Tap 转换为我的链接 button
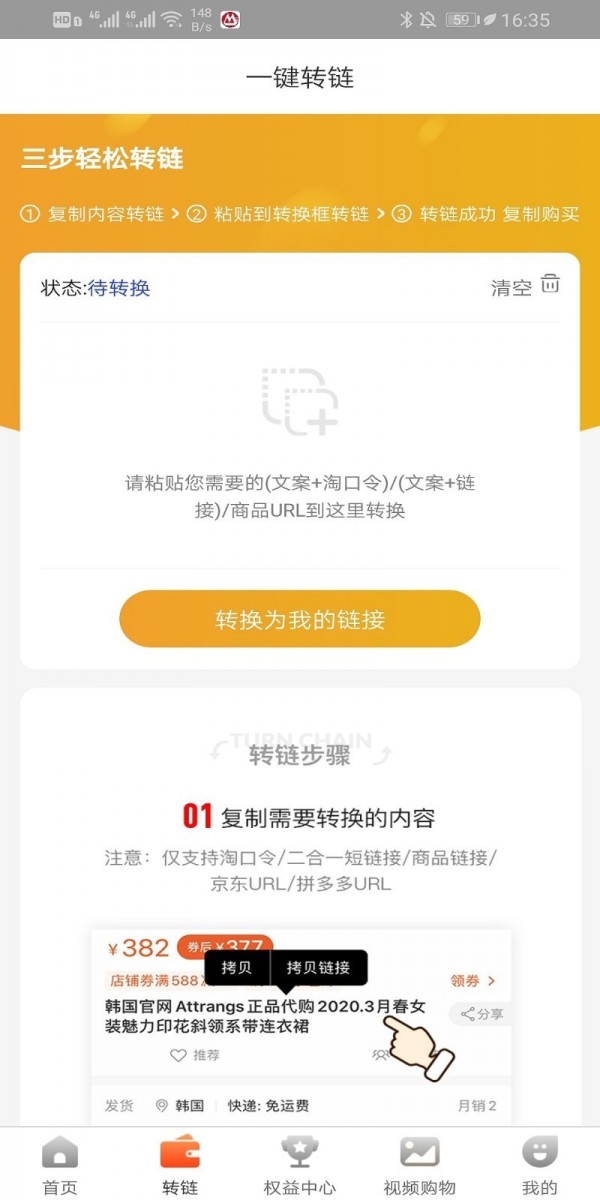This screenshot has width=600, height=1200. [x=300, y=619]
